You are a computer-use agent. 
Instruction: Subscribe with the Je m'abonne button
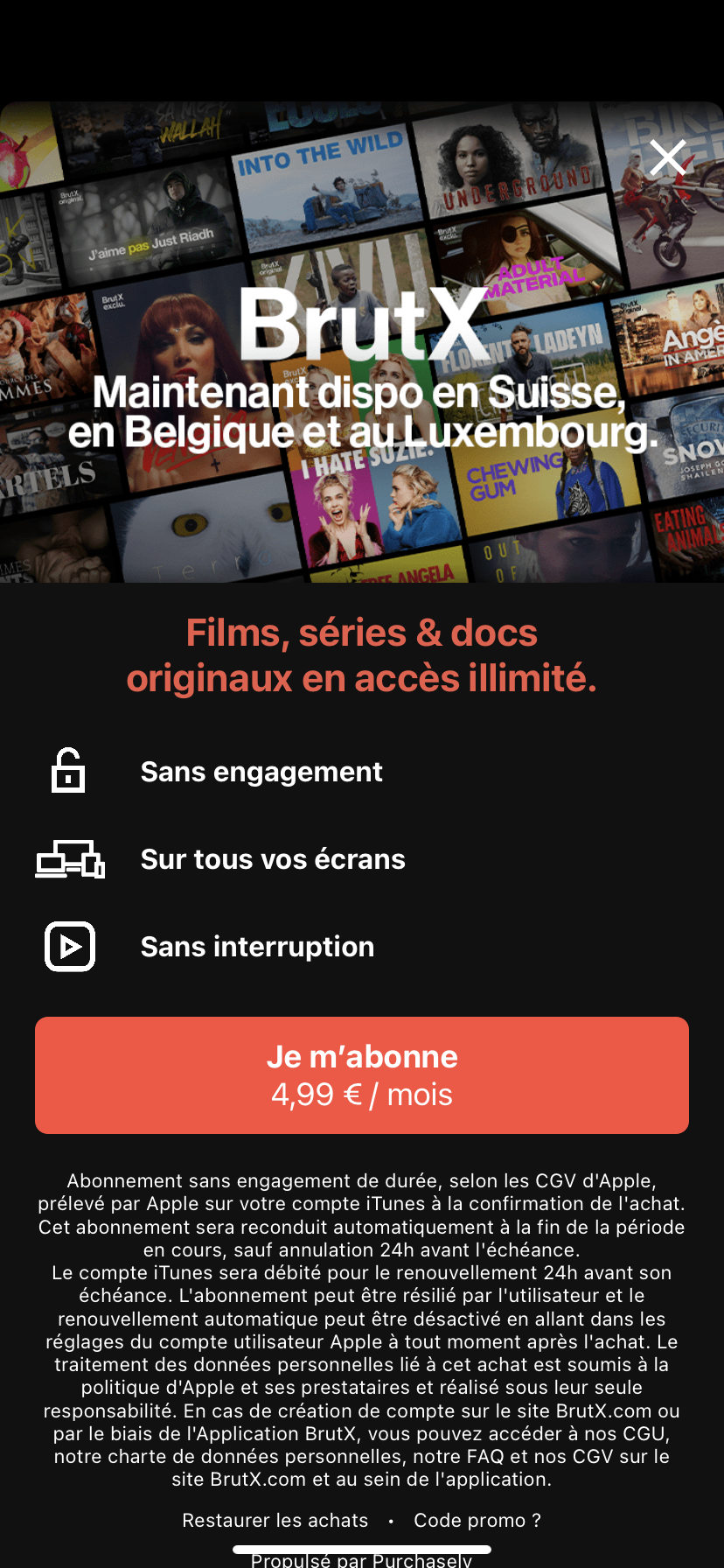pos(362,1074)
